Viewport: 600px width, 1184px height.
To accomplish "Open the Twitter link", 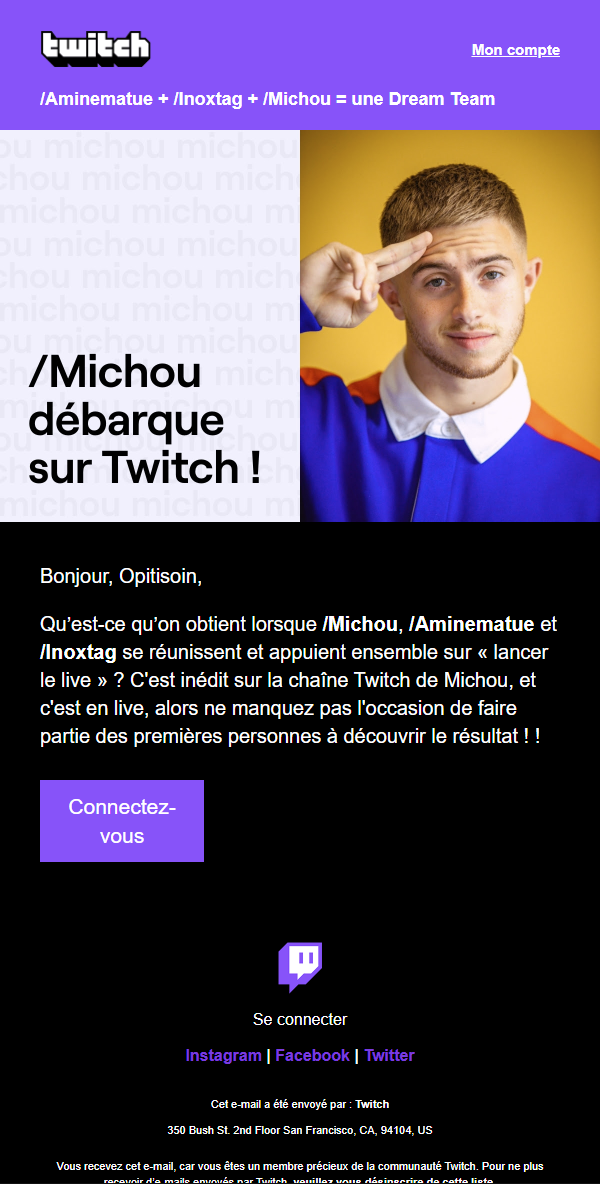I will pos(389,1055).
